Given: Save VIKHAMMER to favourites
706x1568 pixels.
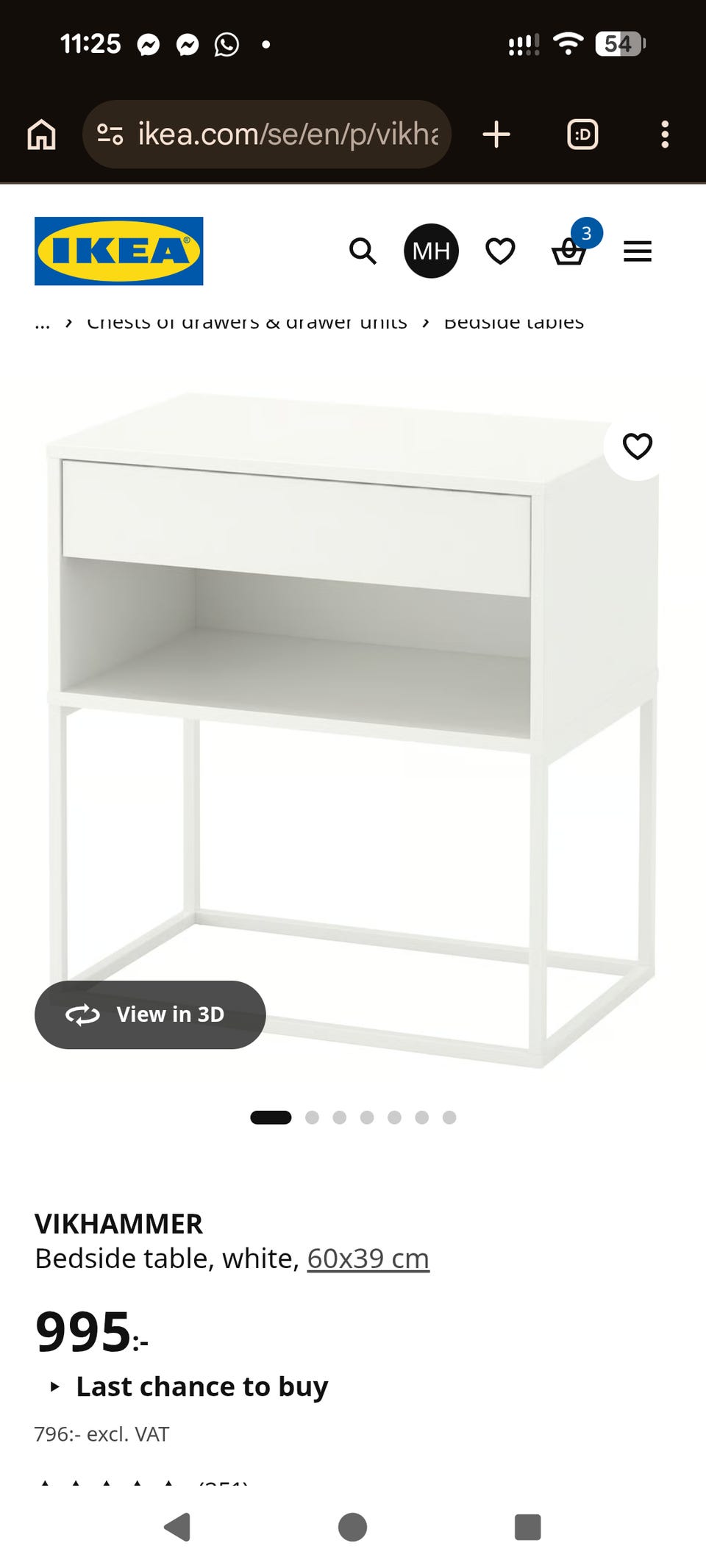Looking at the screenshot, I should click(x=637, y=446).
